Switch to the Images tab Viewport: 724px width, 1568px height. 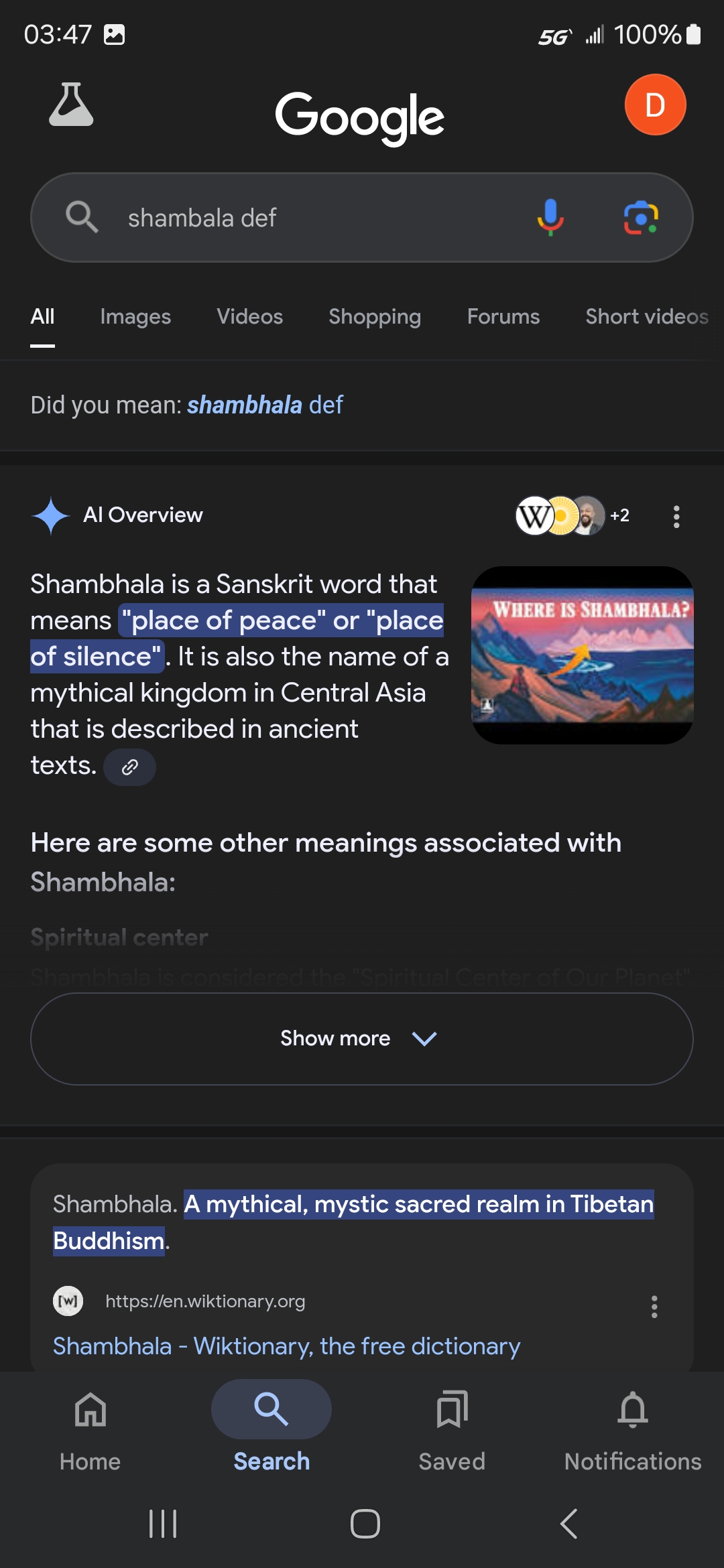(135, 317)
